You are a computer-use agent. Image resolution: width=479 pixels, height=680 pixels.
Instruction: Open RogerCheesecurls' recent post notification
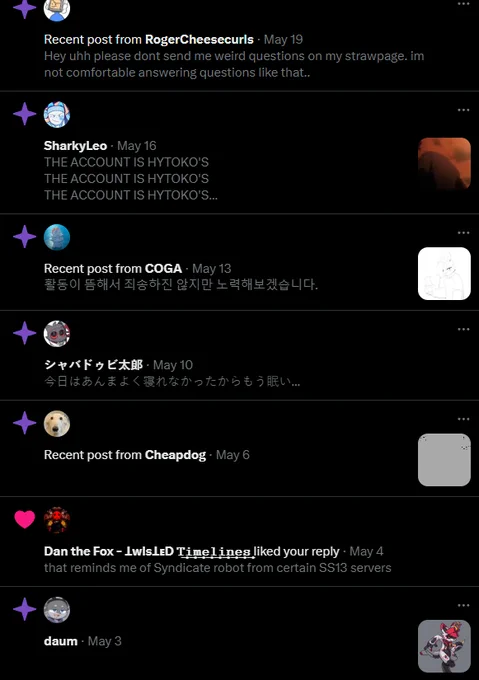click(239, 45)
